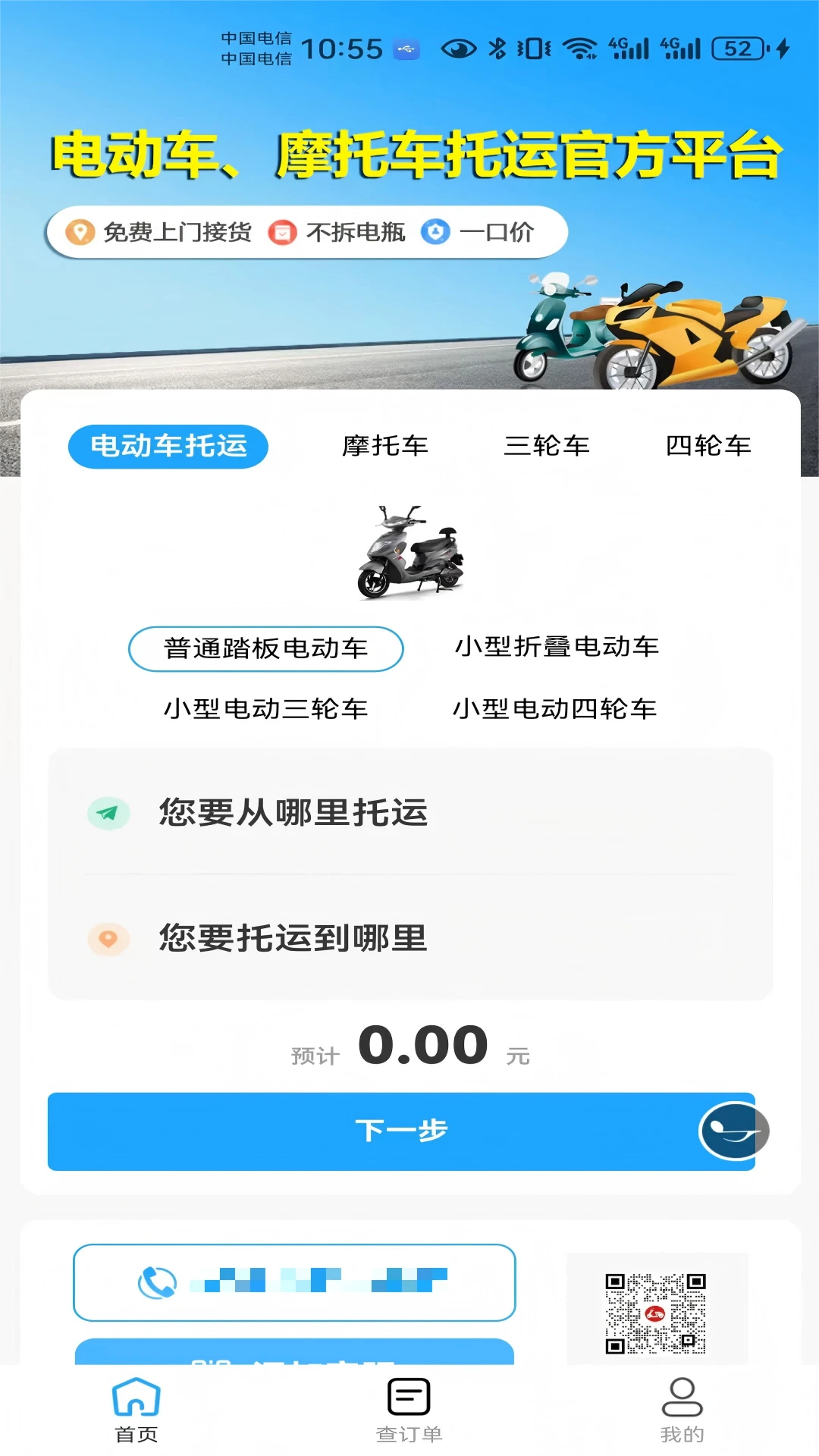Reselect the 普通踏板电动车 option
Screen dimensions: 819x1456
(x=267, y=648)
